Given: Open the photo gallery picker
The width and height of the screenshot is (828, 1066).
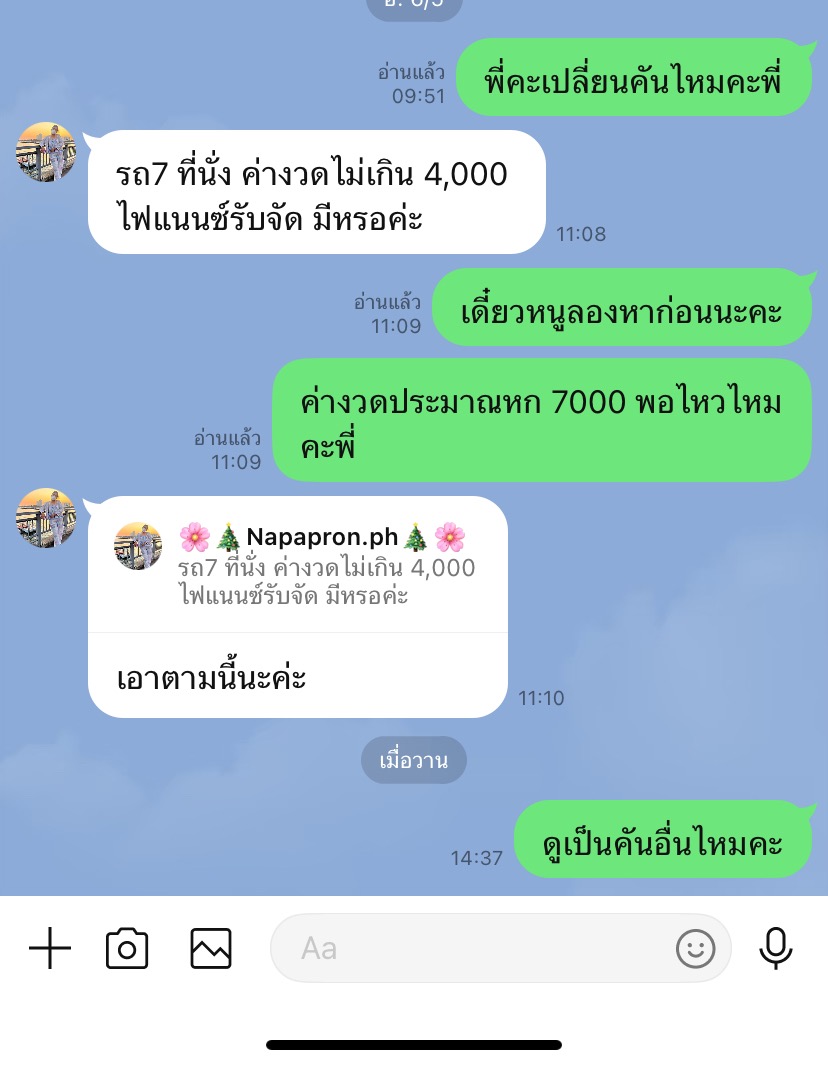Looking at the screenshot, I should pos(211,948).
